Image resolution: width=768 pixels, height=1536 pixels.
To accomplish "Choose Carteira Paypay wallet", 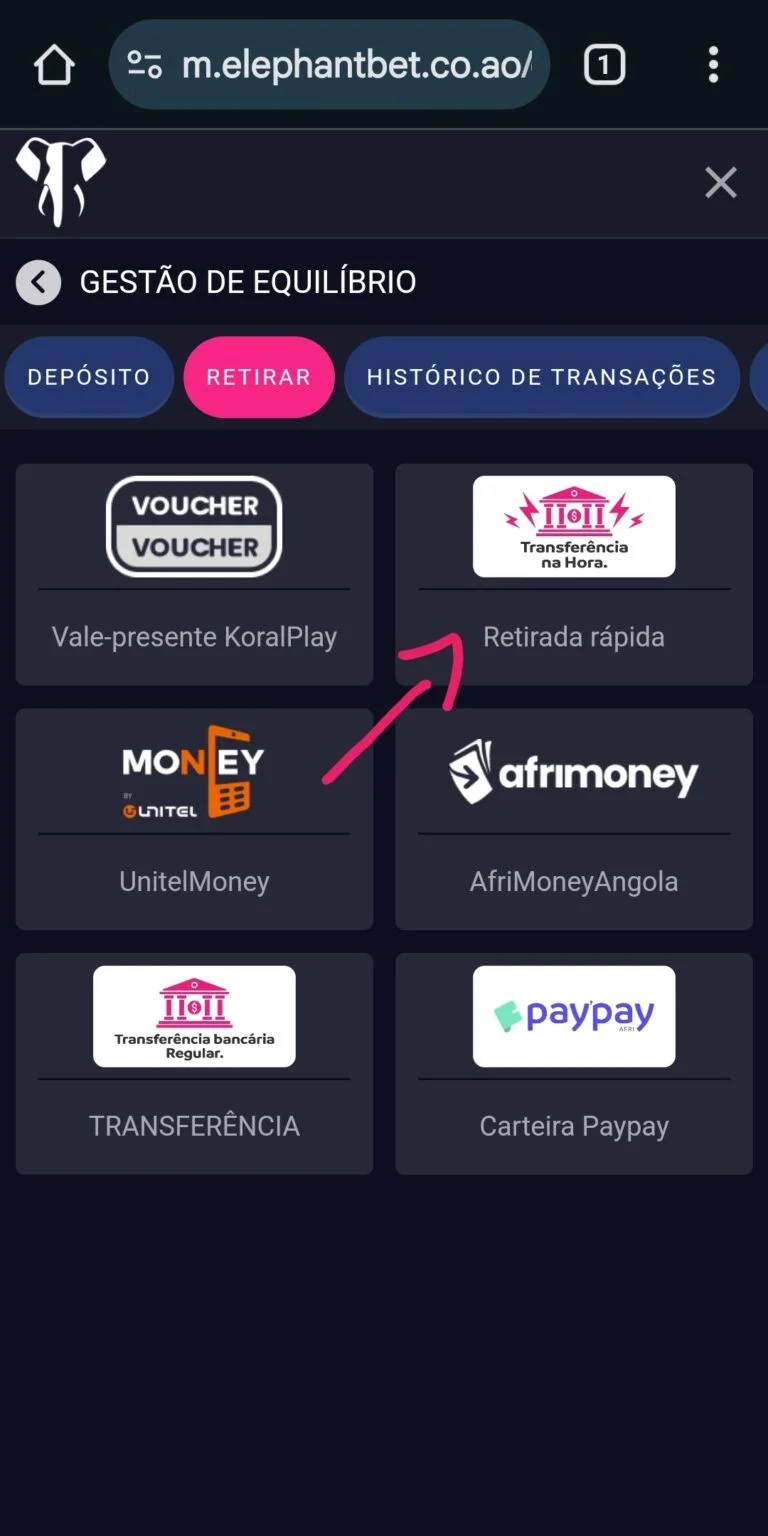I will 574,1063.
